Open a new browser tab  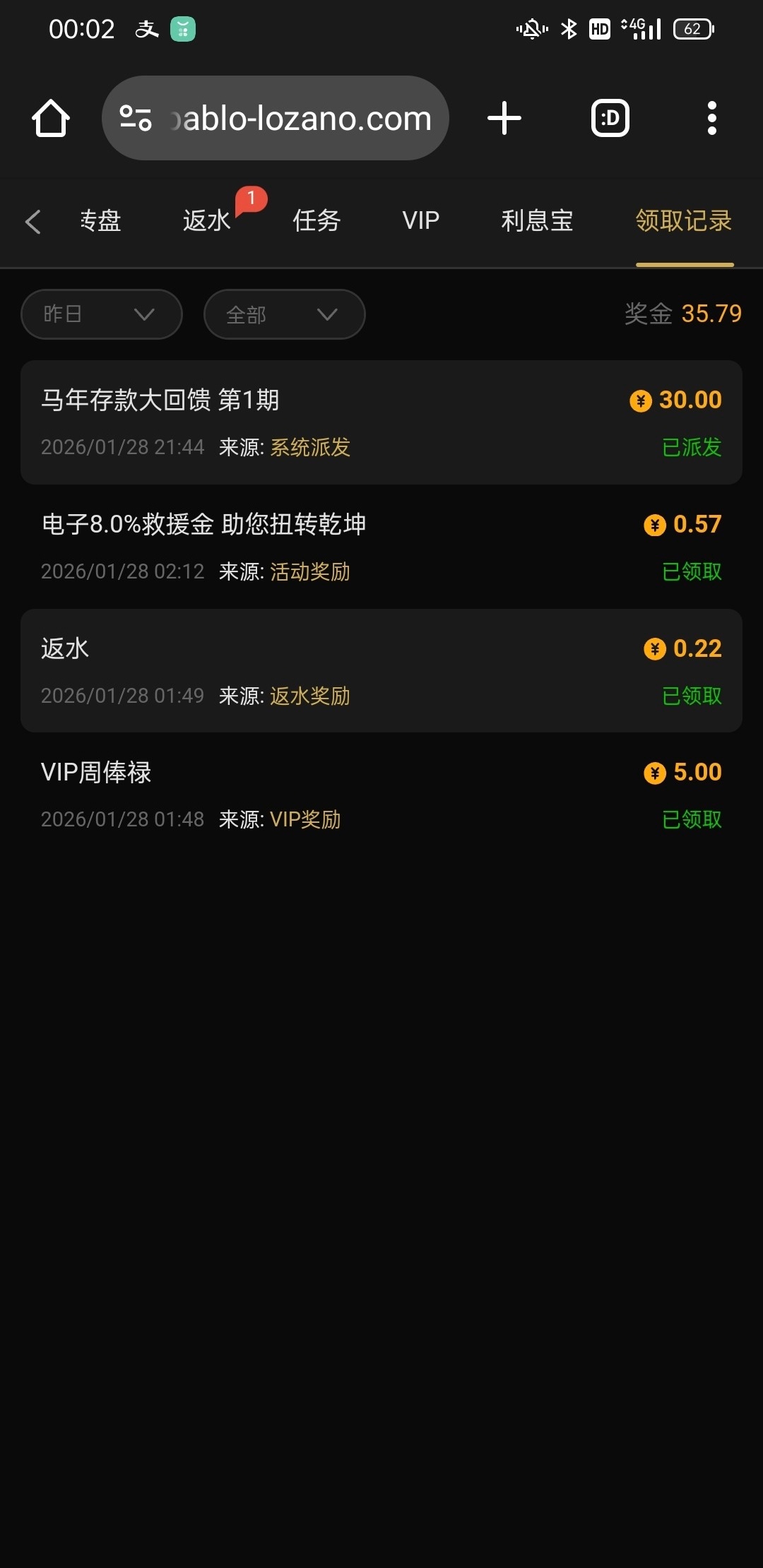[504, 118]
